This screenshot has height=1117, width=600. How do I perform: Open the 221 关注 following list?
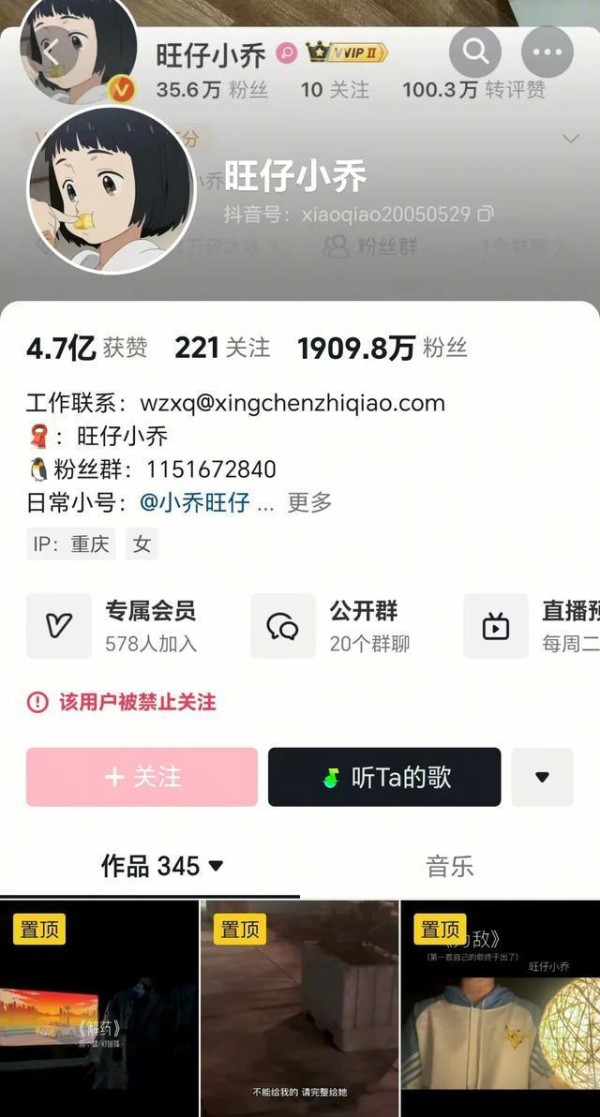pos(222,348)
